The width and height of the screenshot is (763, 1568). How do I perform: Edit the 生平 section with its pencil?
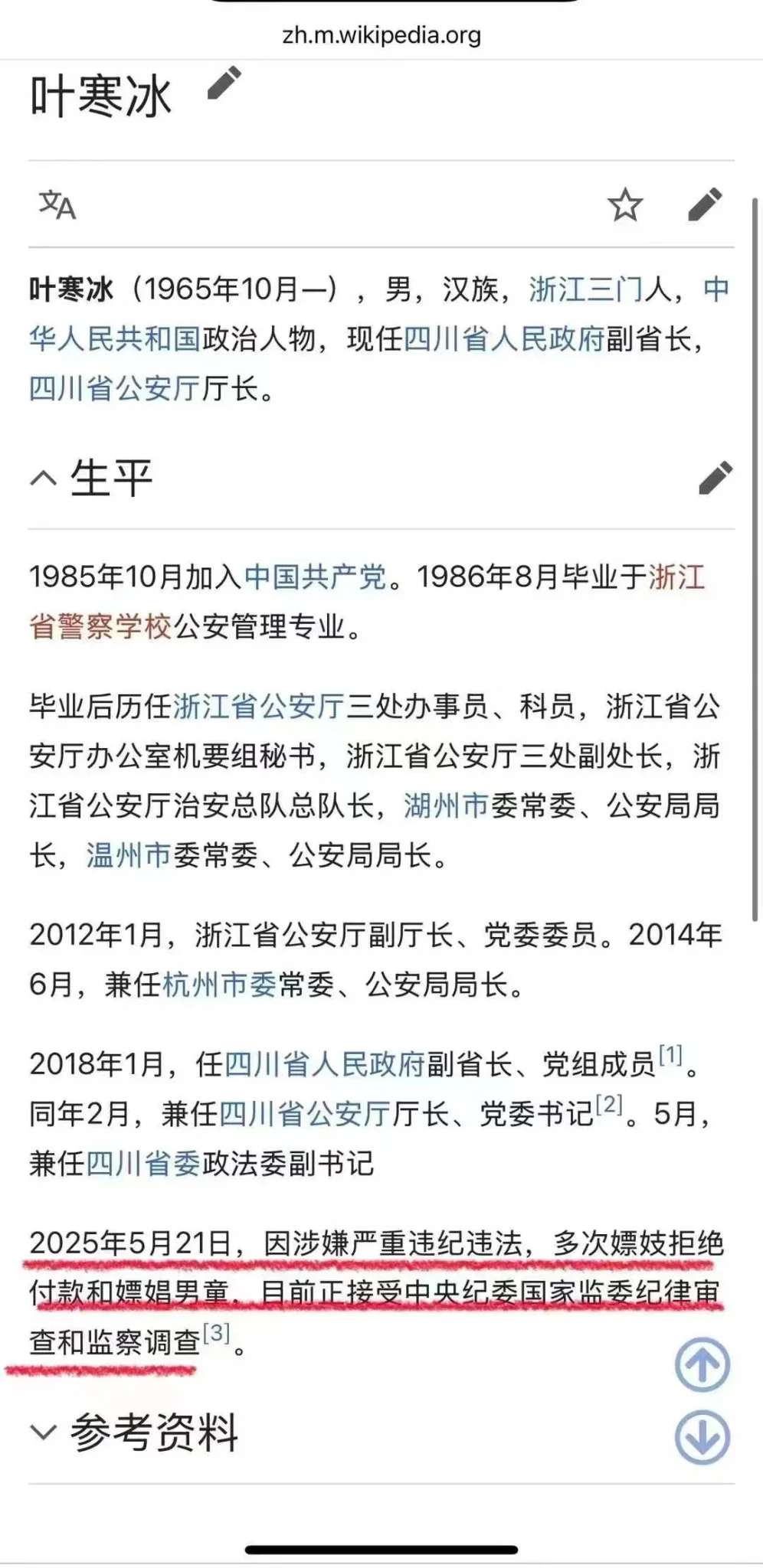click(716, 479)
